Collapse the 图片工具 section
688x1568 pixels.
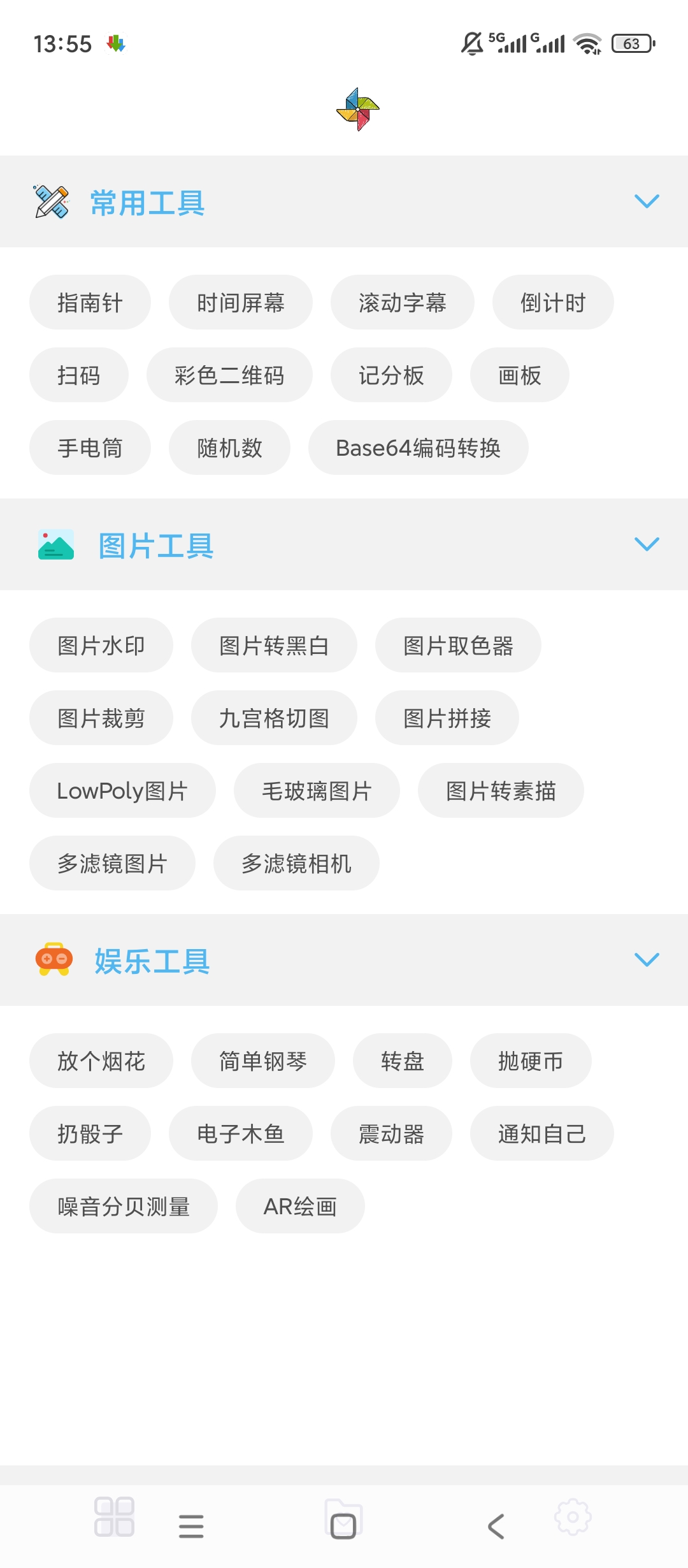[647, 544]
